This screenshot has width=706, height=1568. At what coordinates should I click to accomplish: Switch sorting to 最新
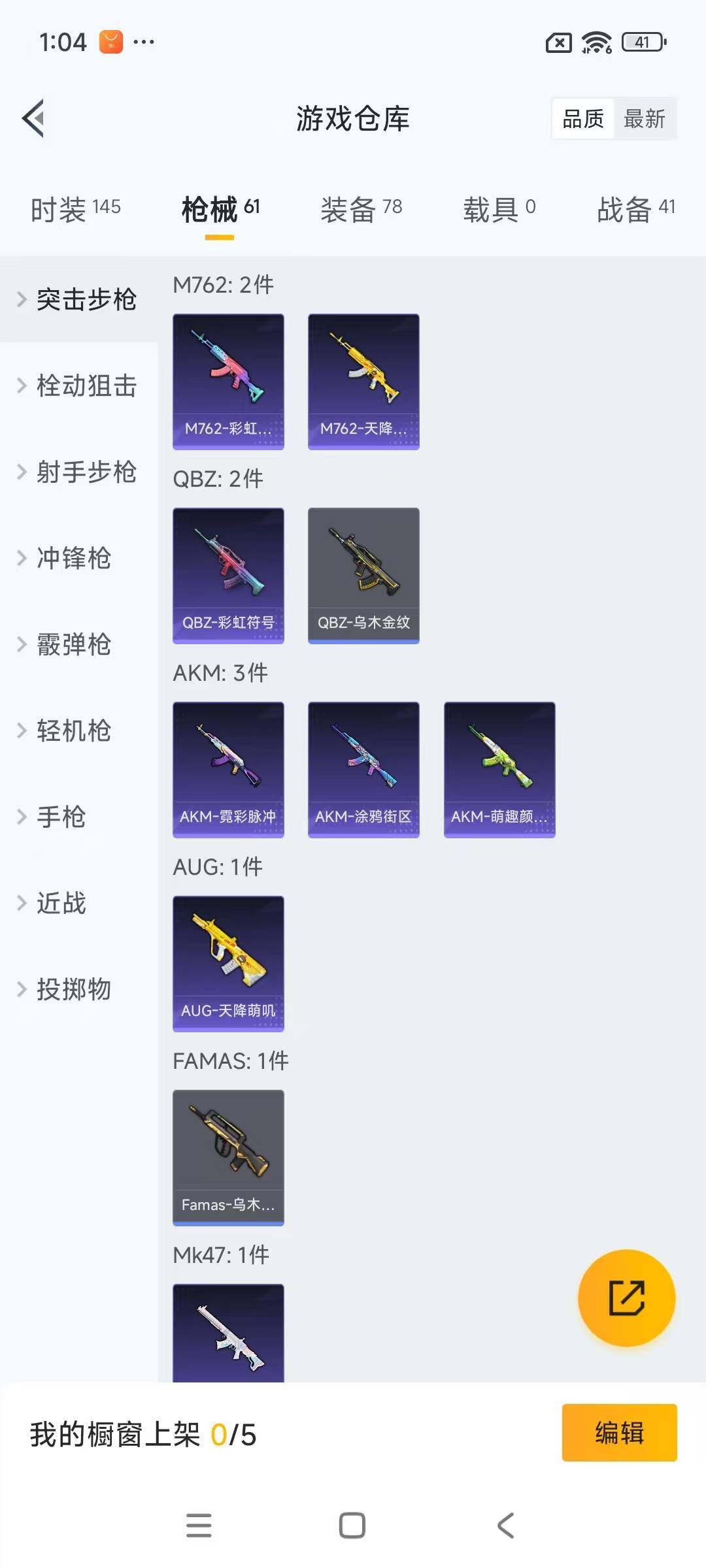point(645,119)
